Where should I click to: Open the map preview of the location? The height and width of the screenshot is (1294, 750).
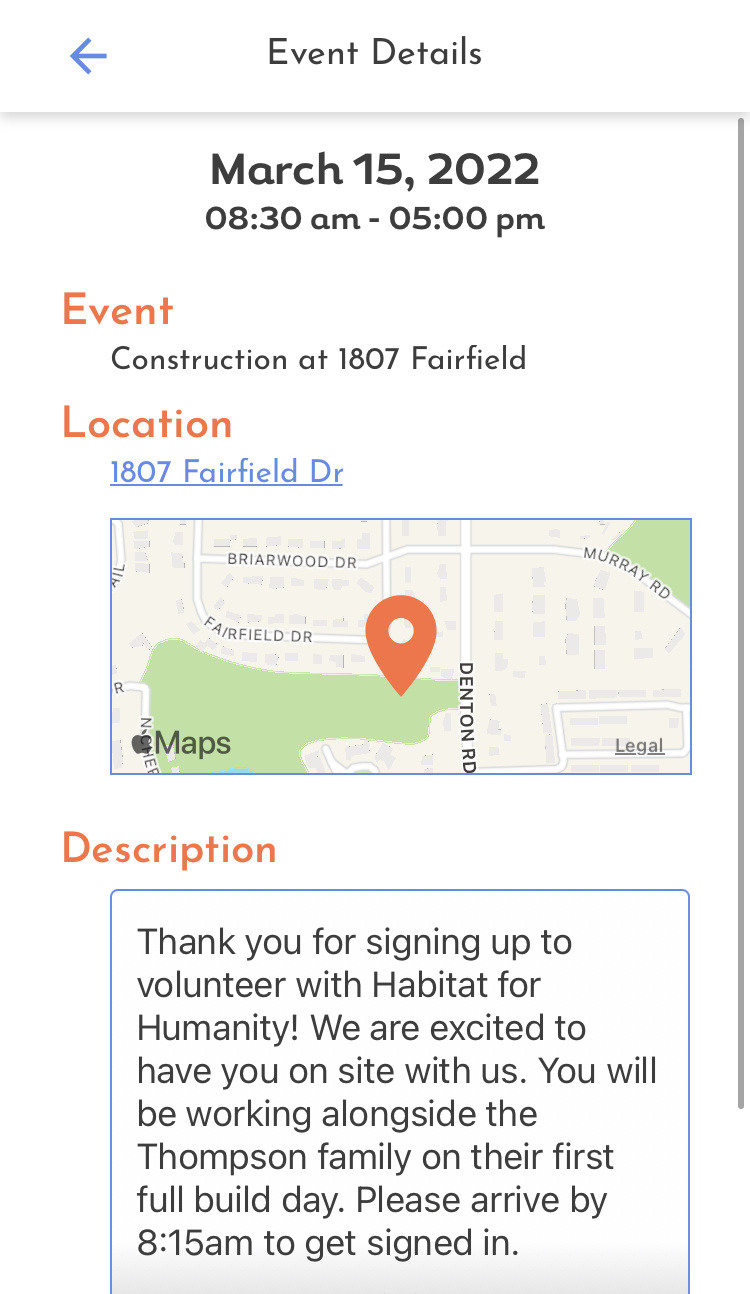coord(400,646)
